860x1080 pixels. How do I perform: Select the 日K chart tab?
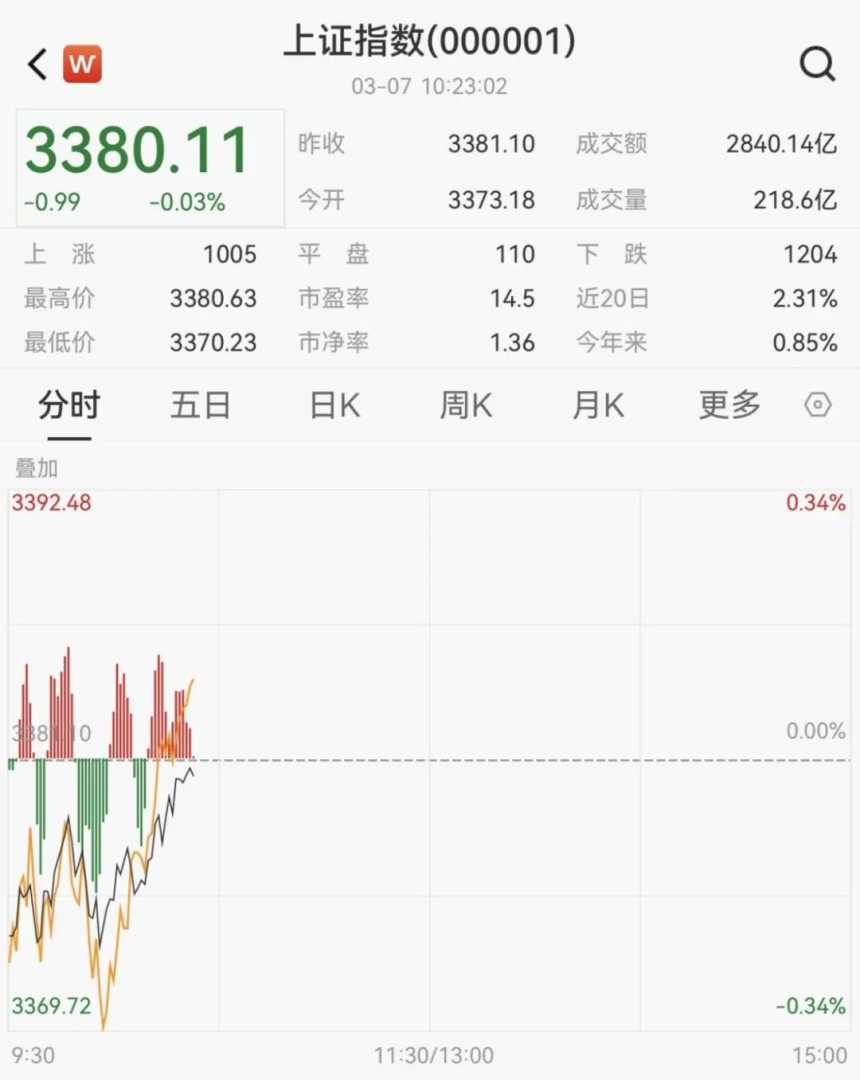tap(334, 406)
